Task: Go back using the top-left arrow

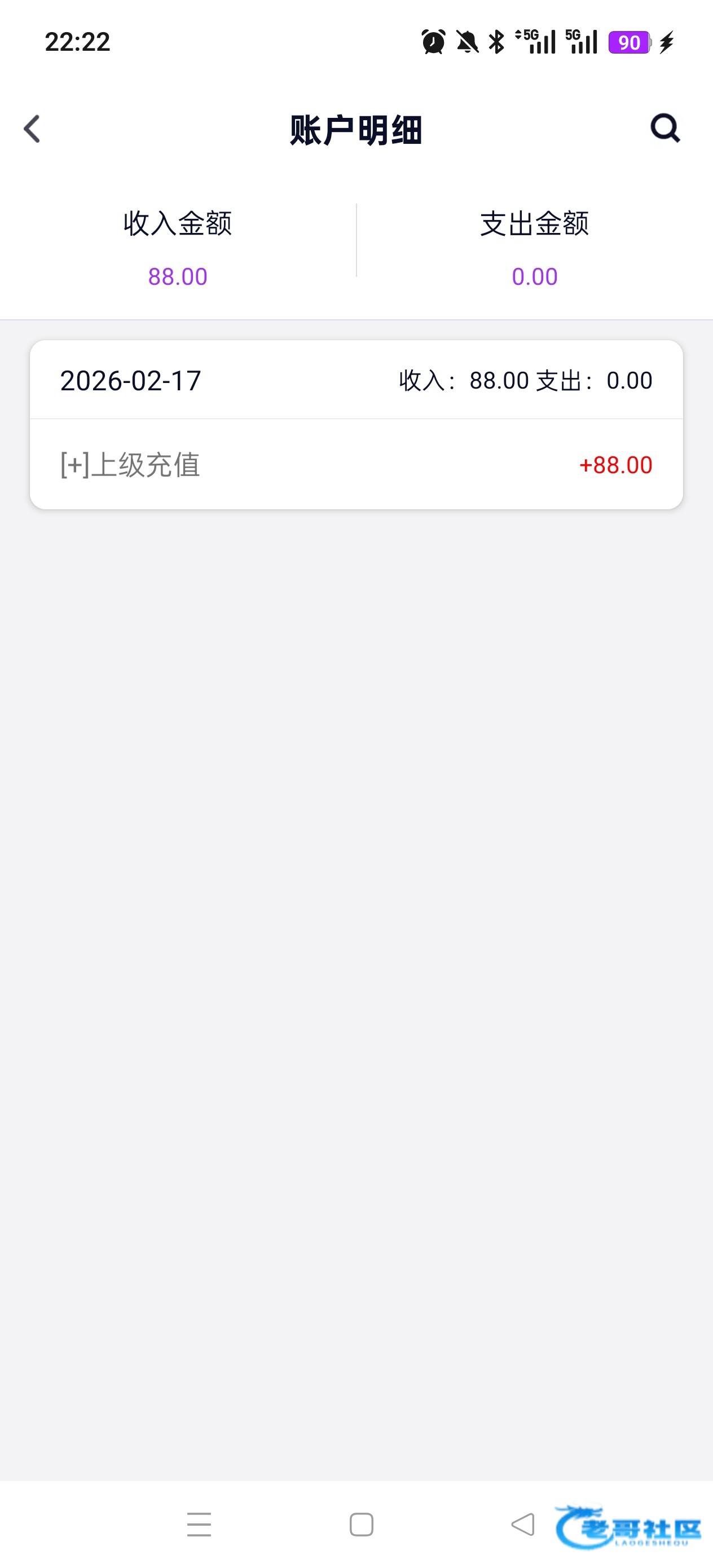Action: point(32,129)
